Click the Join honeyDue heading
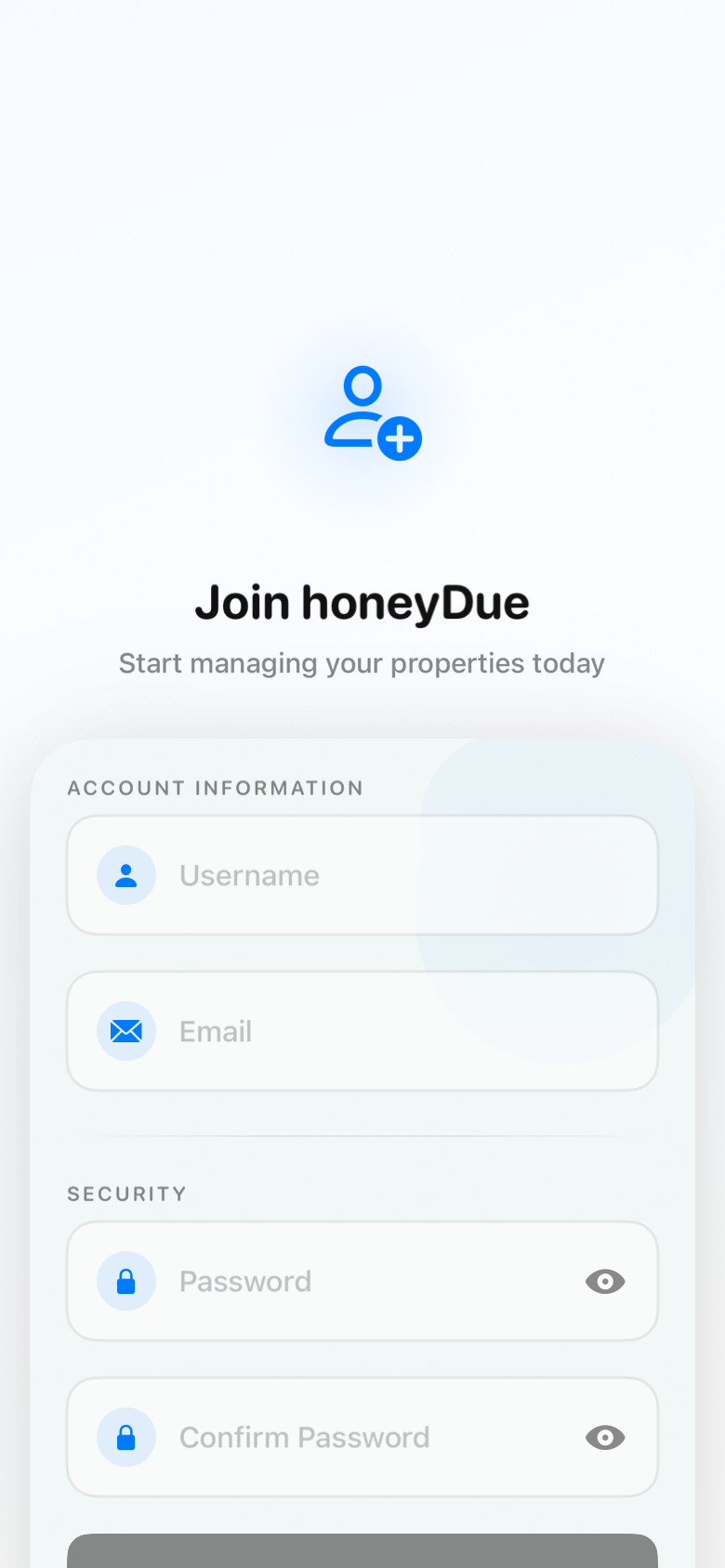Screen dimensions: 725x1568 point(362,602)
